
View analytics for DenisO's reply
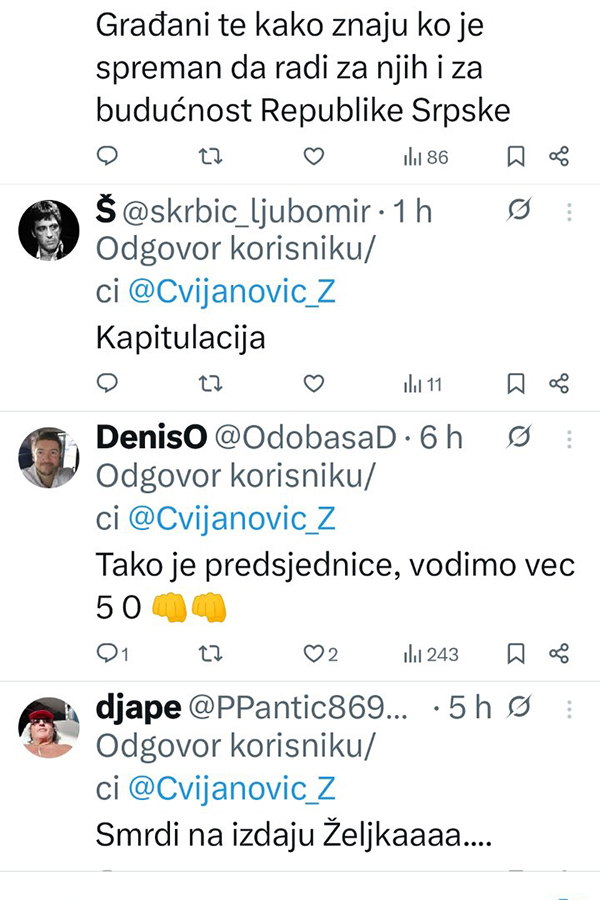431,654
